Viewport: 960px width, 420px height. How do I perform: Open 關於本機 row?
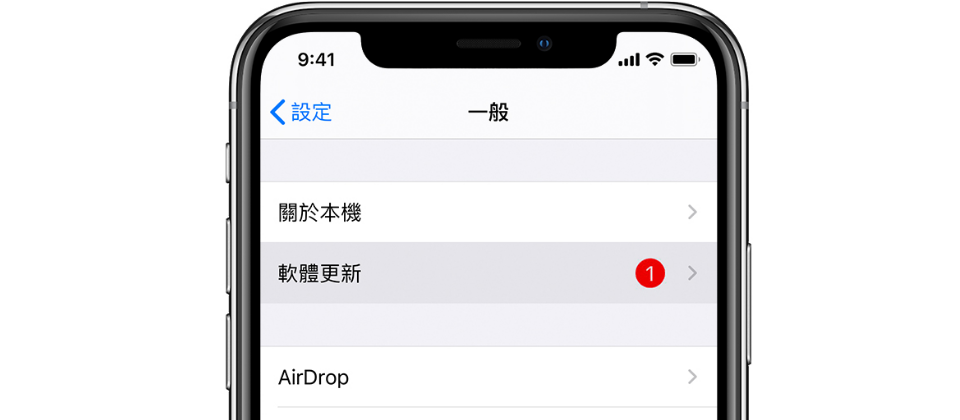point(488,212)
